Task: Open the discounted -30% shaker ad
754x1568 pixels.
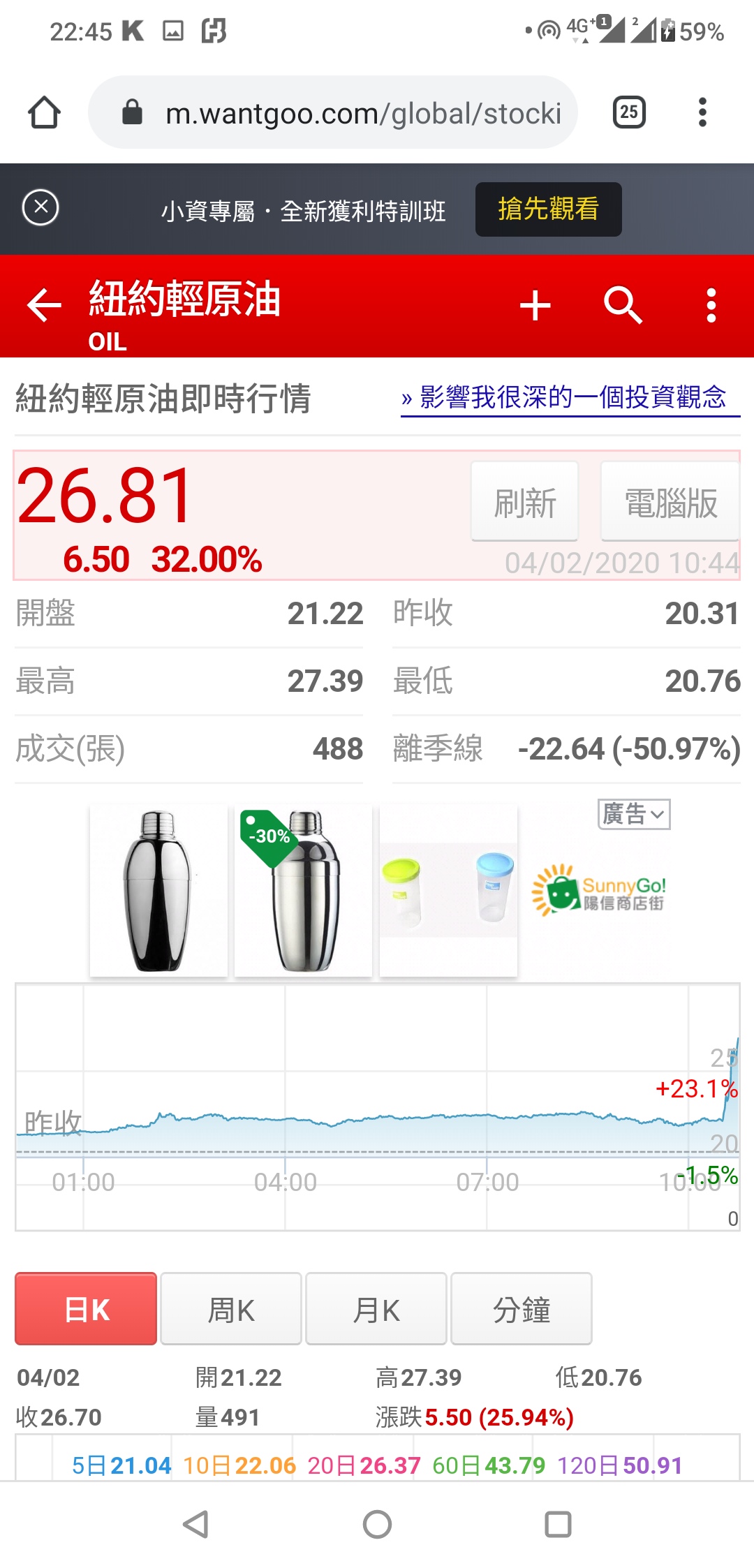Action: coord(303,891)
